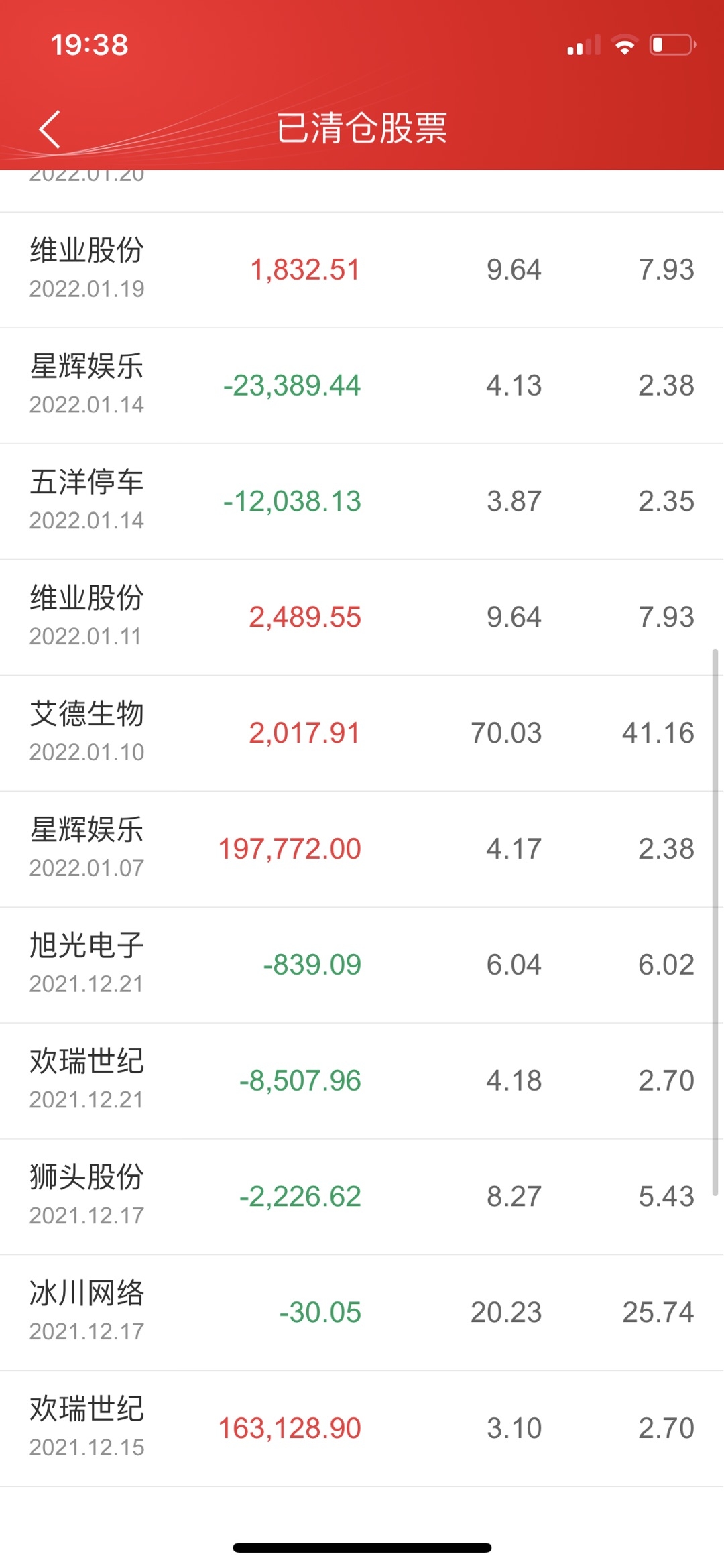The width and height of the screenshot is (724, 1568).
Task: Go back from 已清仓股票 page
Action: click(x=50, y=129)
